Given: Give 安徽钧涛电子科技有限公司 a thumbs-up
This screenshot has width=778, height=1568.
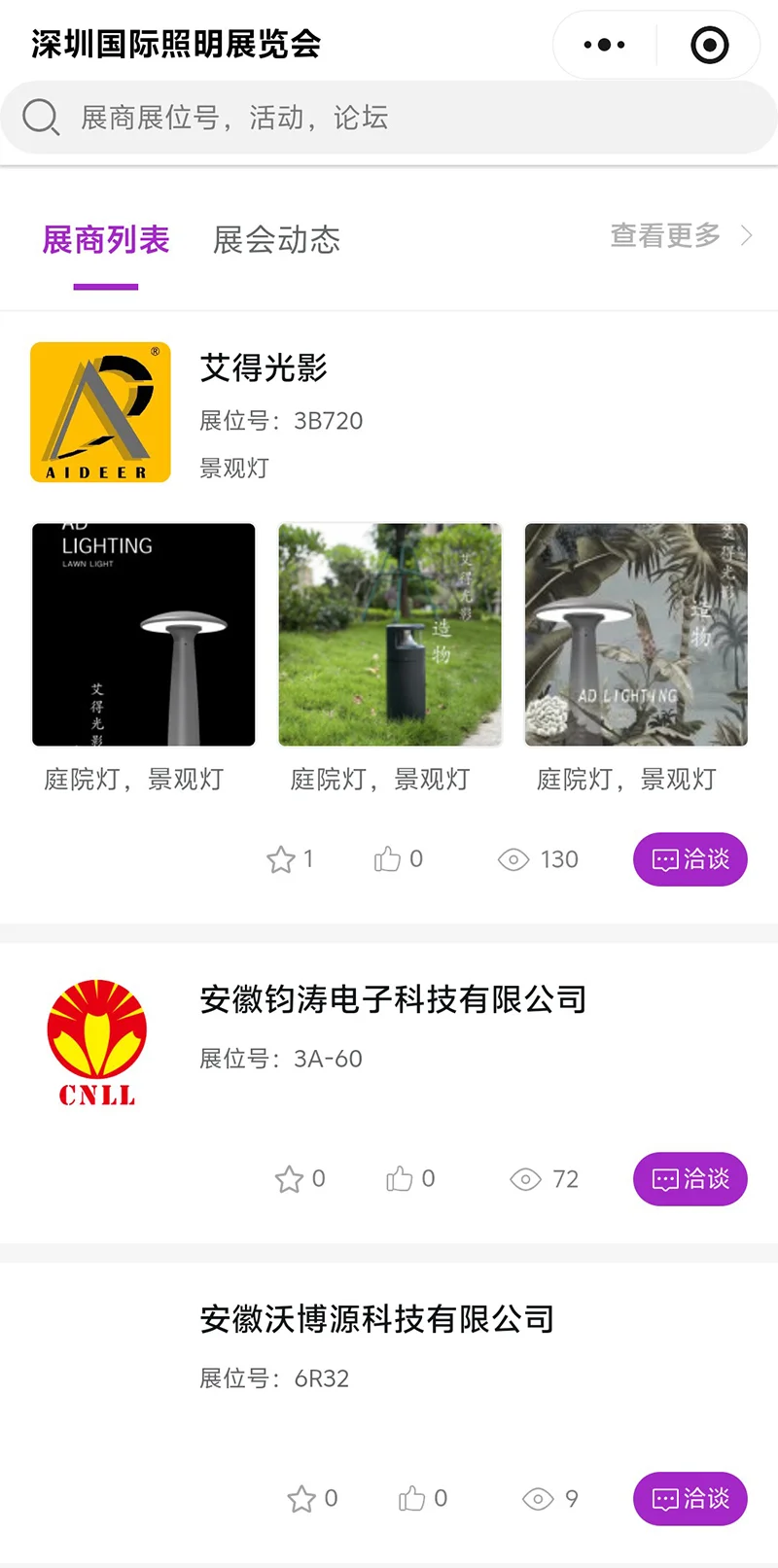Looking at the screenshot, I should click(x=400, y=1179).
